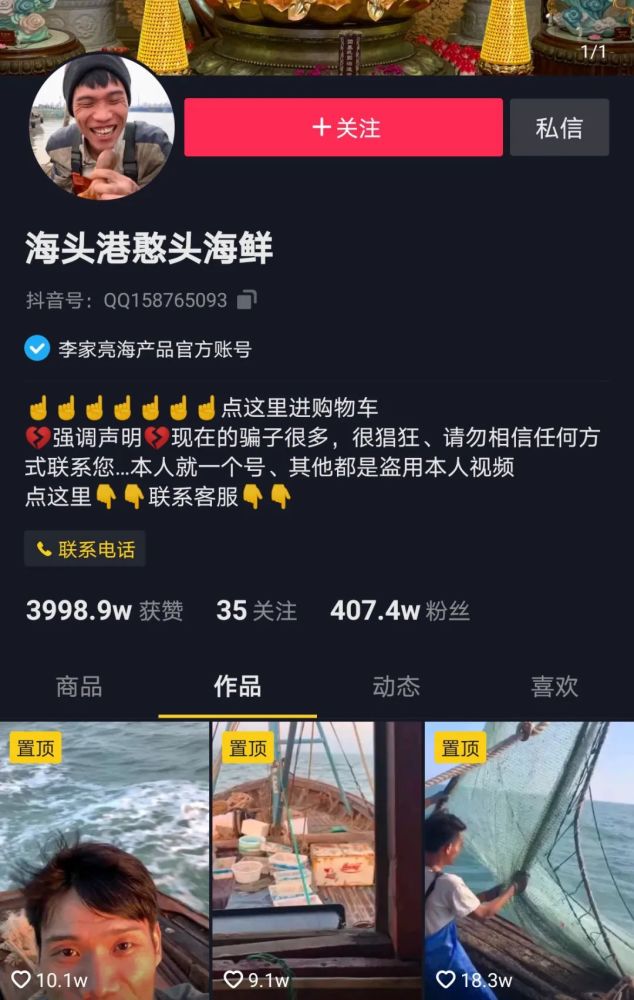
Task: Switch to the 商品 tab
Action: 79,686
